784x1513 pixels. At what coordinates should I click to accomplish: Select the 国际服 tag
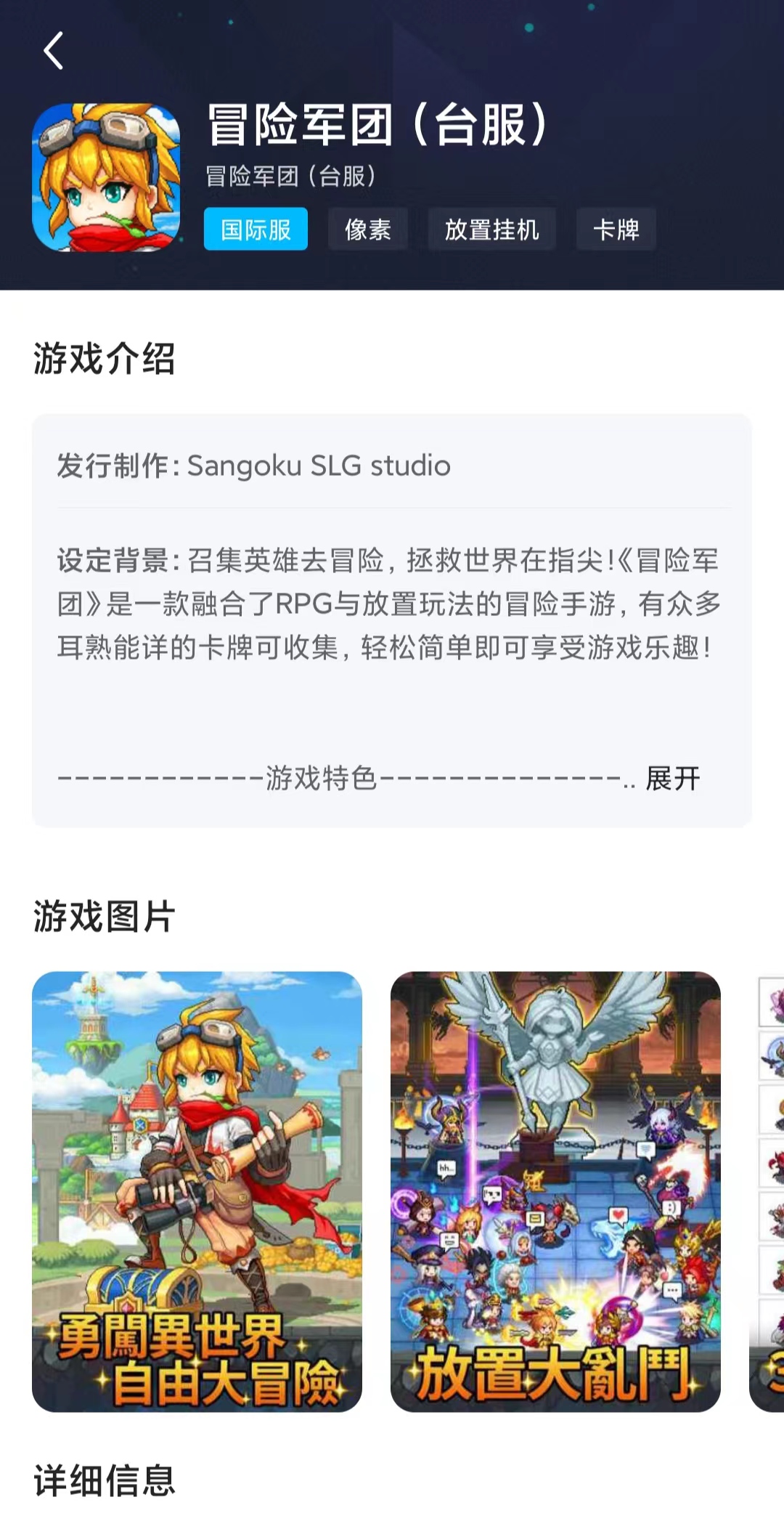tap(256, 230)
